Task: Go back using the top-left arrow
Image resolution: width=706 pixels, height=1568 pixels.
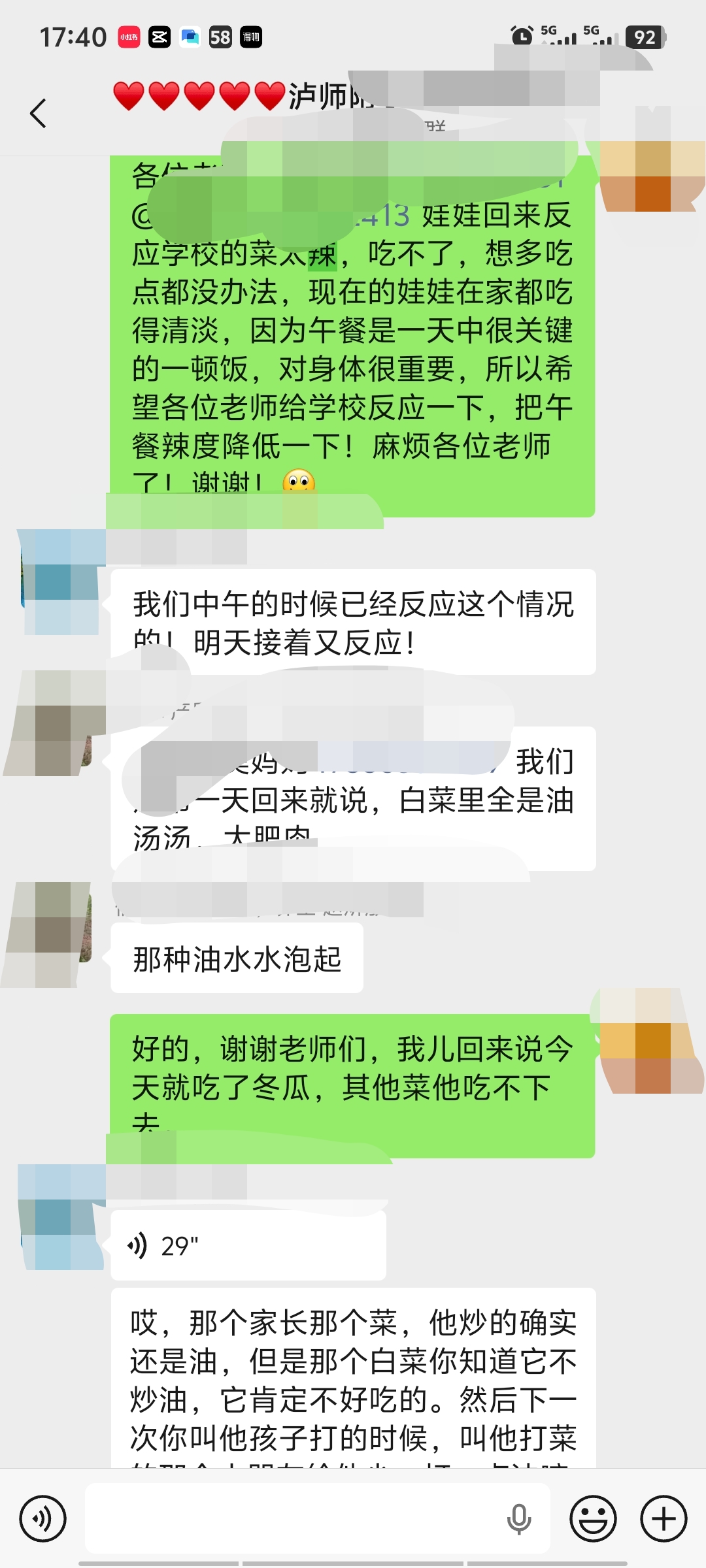Action: 38,113
